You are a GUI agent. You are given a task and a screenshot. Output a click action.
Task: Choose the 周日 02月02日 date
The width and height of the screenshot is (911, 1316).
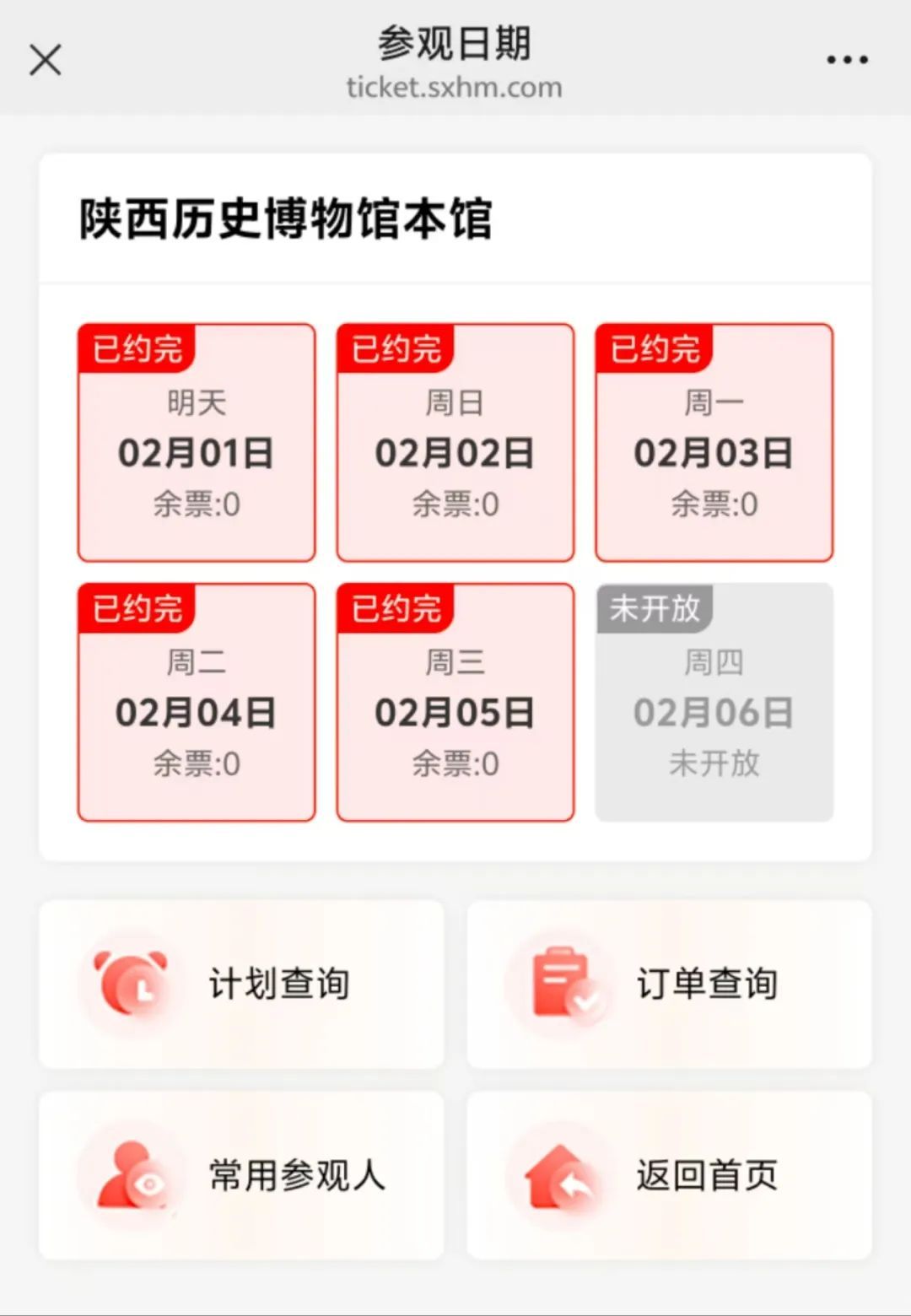(x=455, y=443)
